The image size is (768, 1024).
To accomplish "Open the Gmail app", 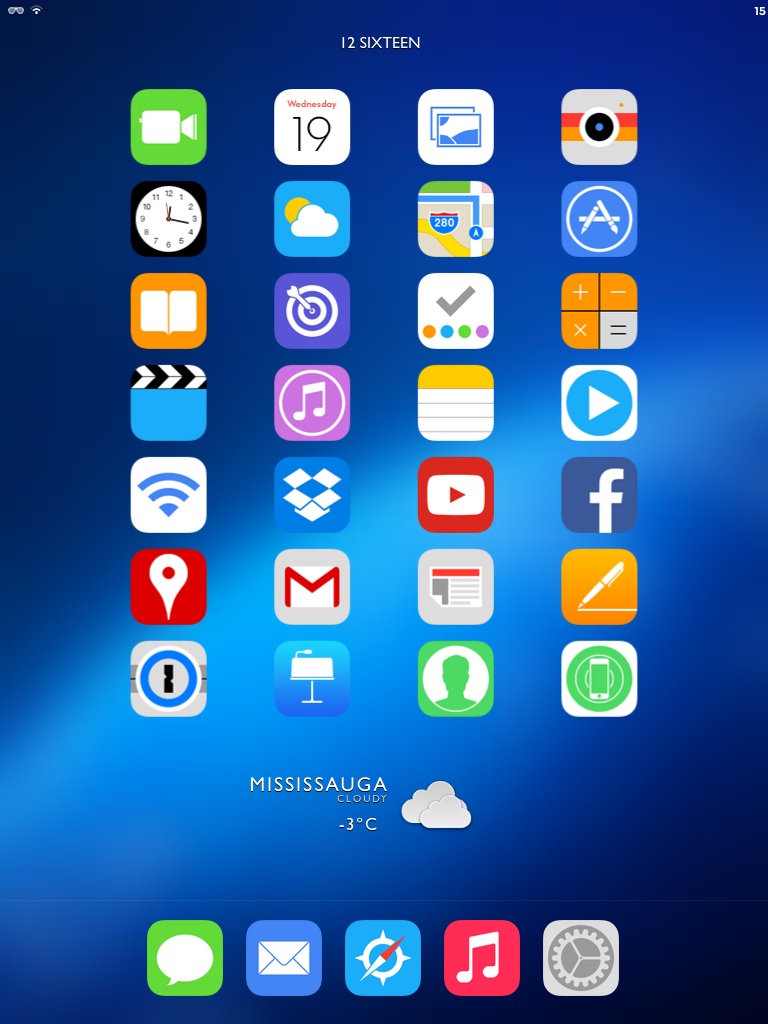I will point(312,587).
